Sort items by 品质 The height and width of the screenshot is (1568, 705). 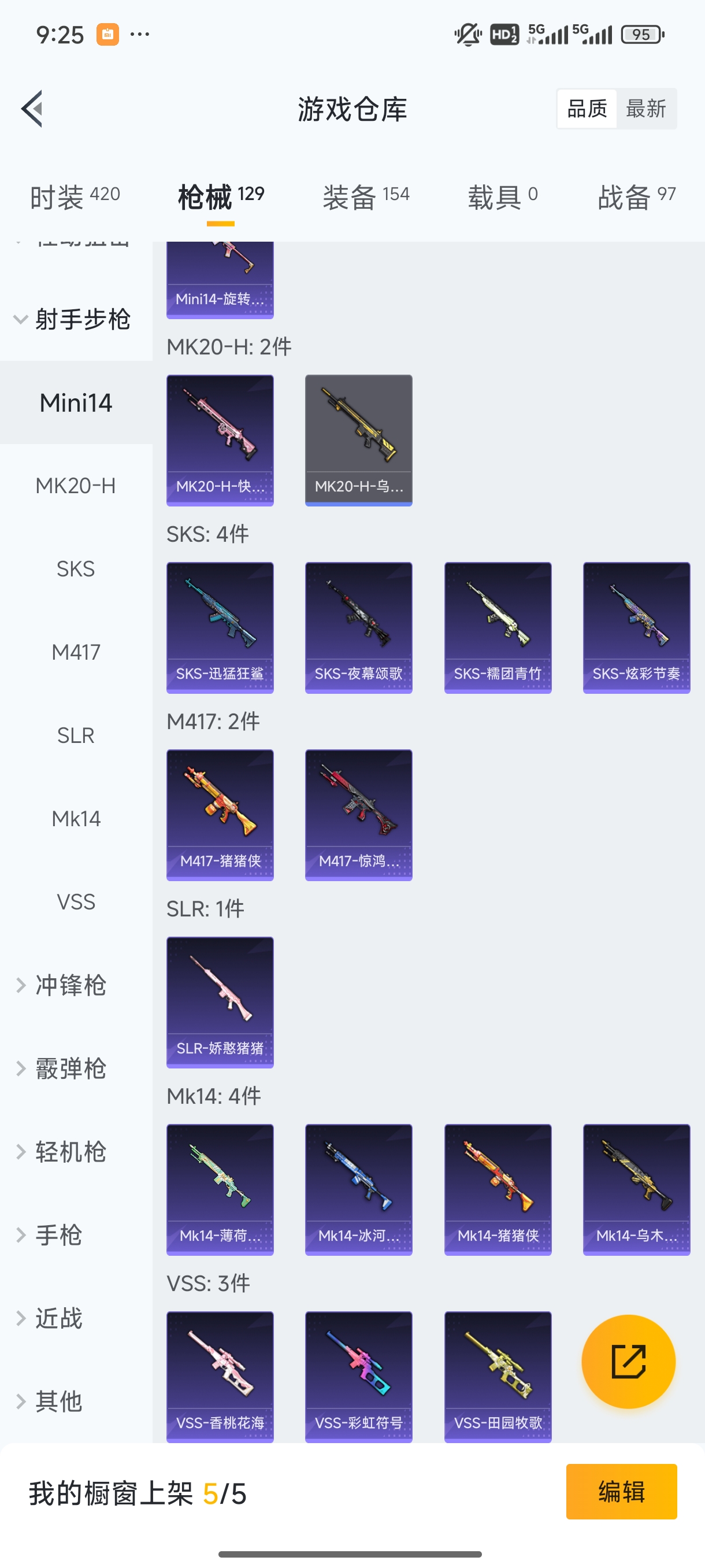tap(587, 109)
